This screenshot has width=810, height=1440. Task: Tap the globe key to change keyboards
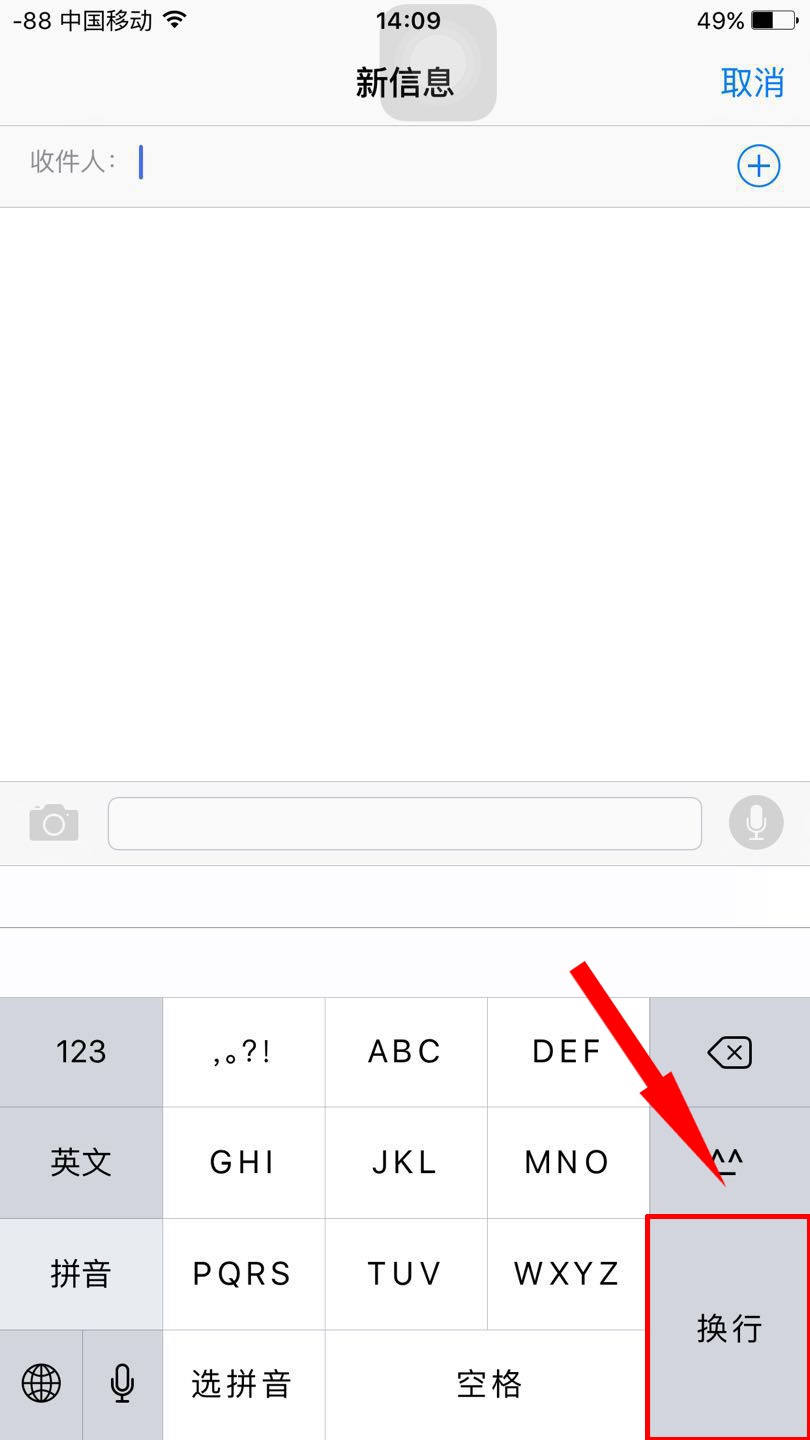point(41,1385)
